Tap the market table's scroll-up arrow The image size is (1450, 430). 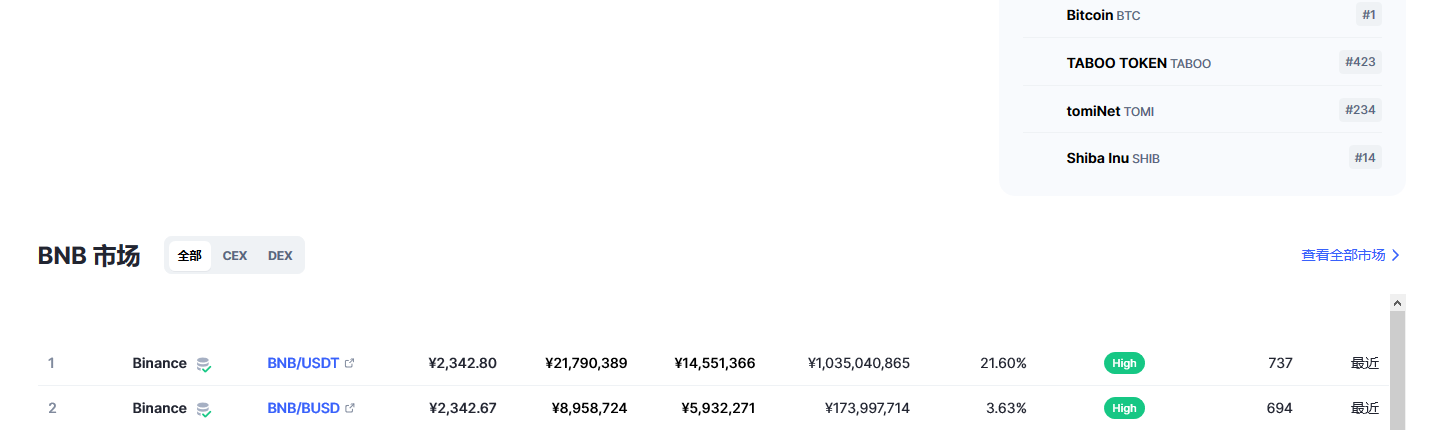click(x=1397, y=302)
